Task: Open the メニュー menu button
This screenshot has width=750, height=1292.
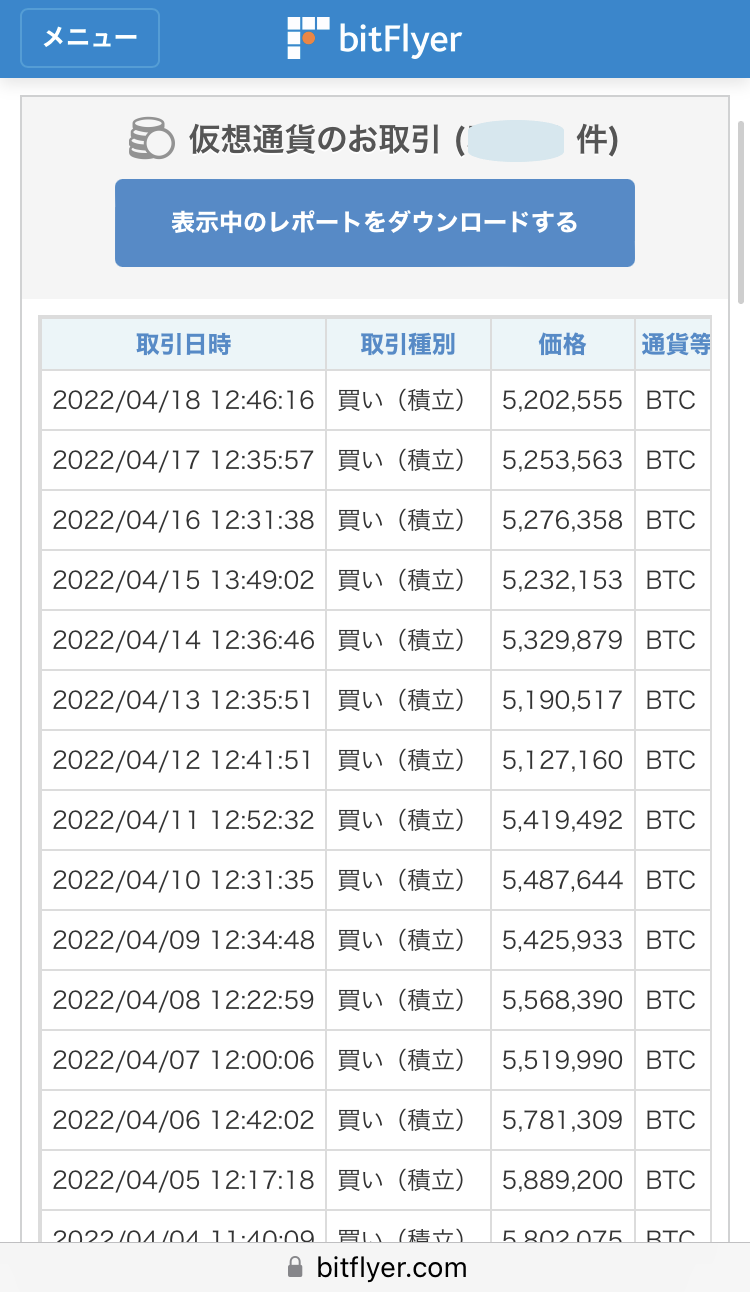Action: coord(90,38)
